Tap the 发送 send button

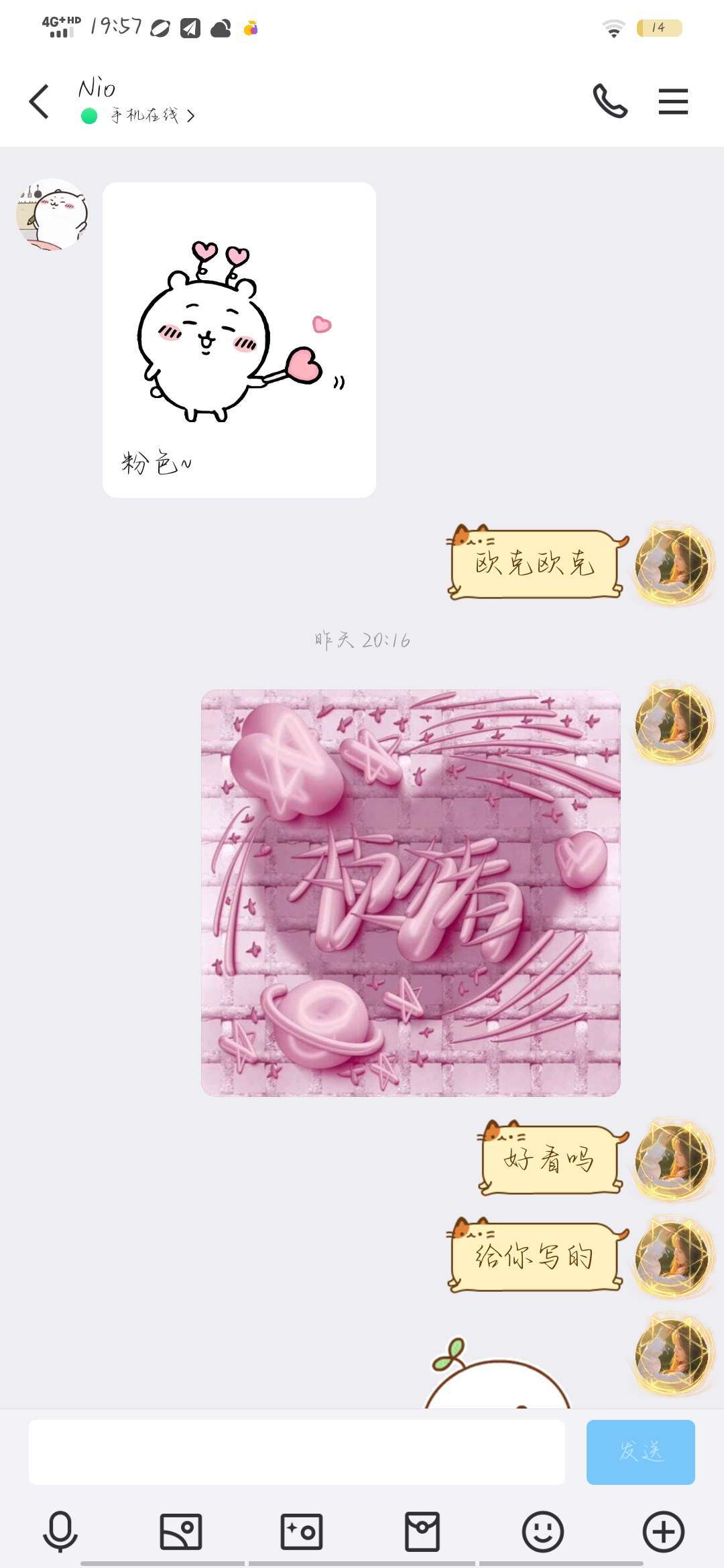[x=640, y=1451]
